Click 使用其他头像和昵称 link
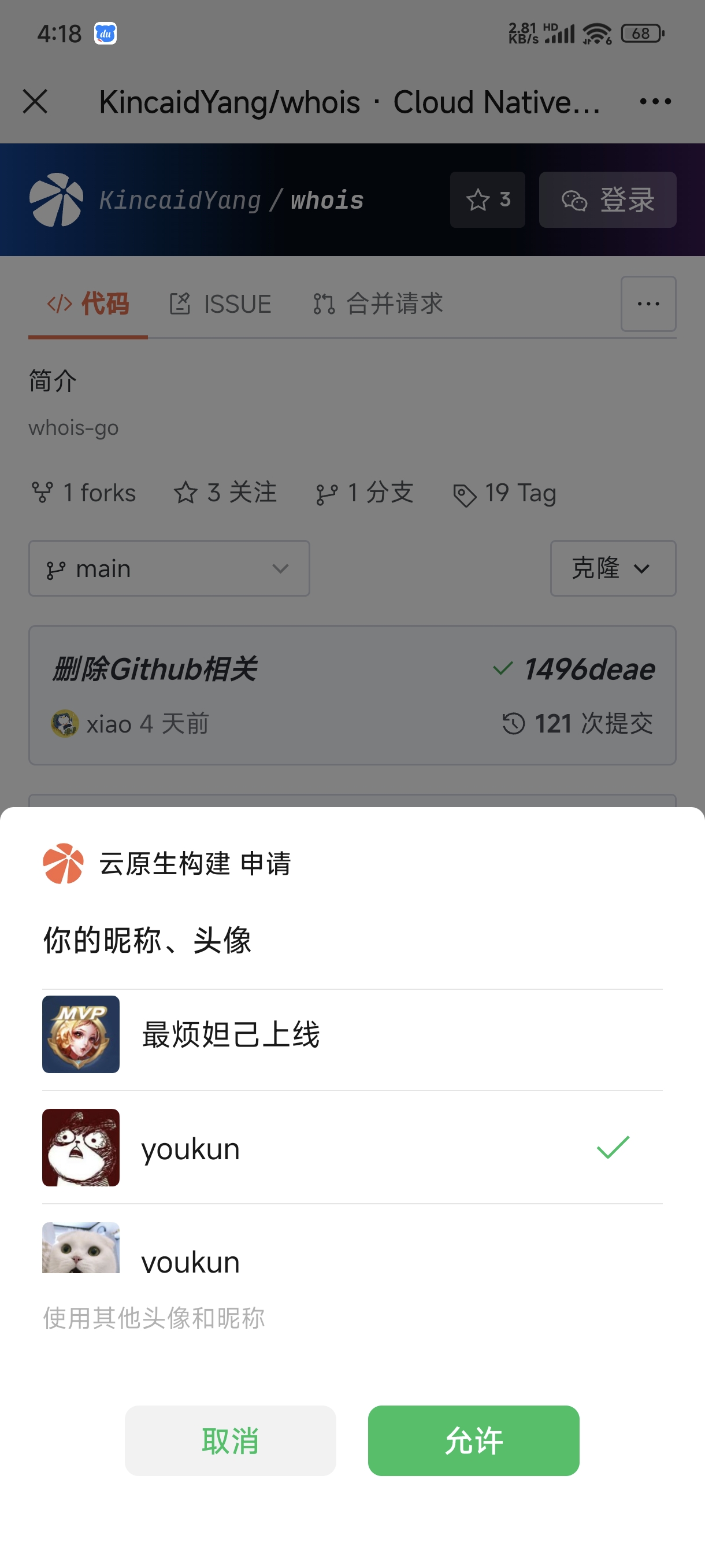This screenshot has height=1568, width=705. (x=154, y=1318)
